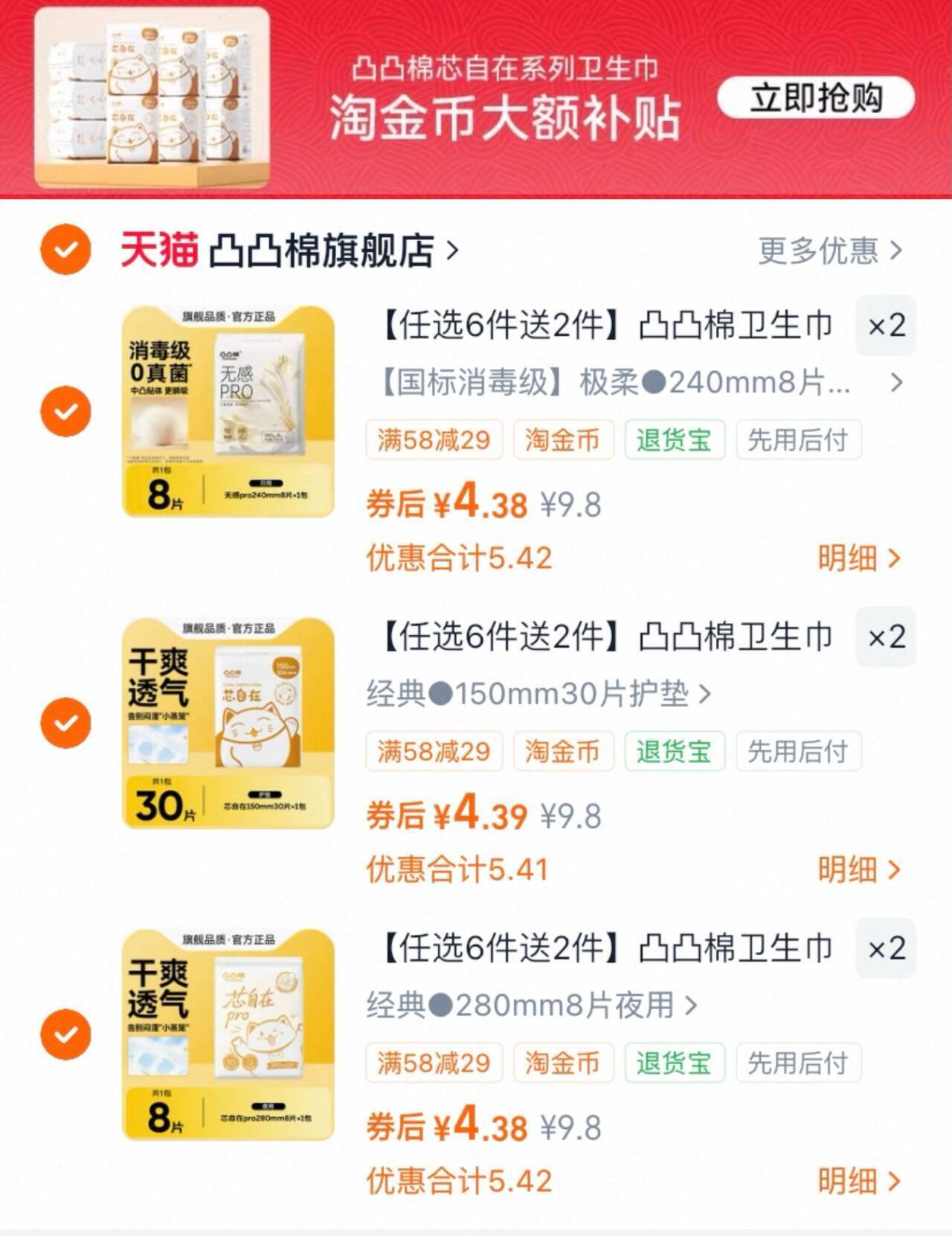Deselect the 极柔 240mm8片 item checkbox
Image resolution: width=952 pixels, height=1236 pixels.
pos(65,411)
